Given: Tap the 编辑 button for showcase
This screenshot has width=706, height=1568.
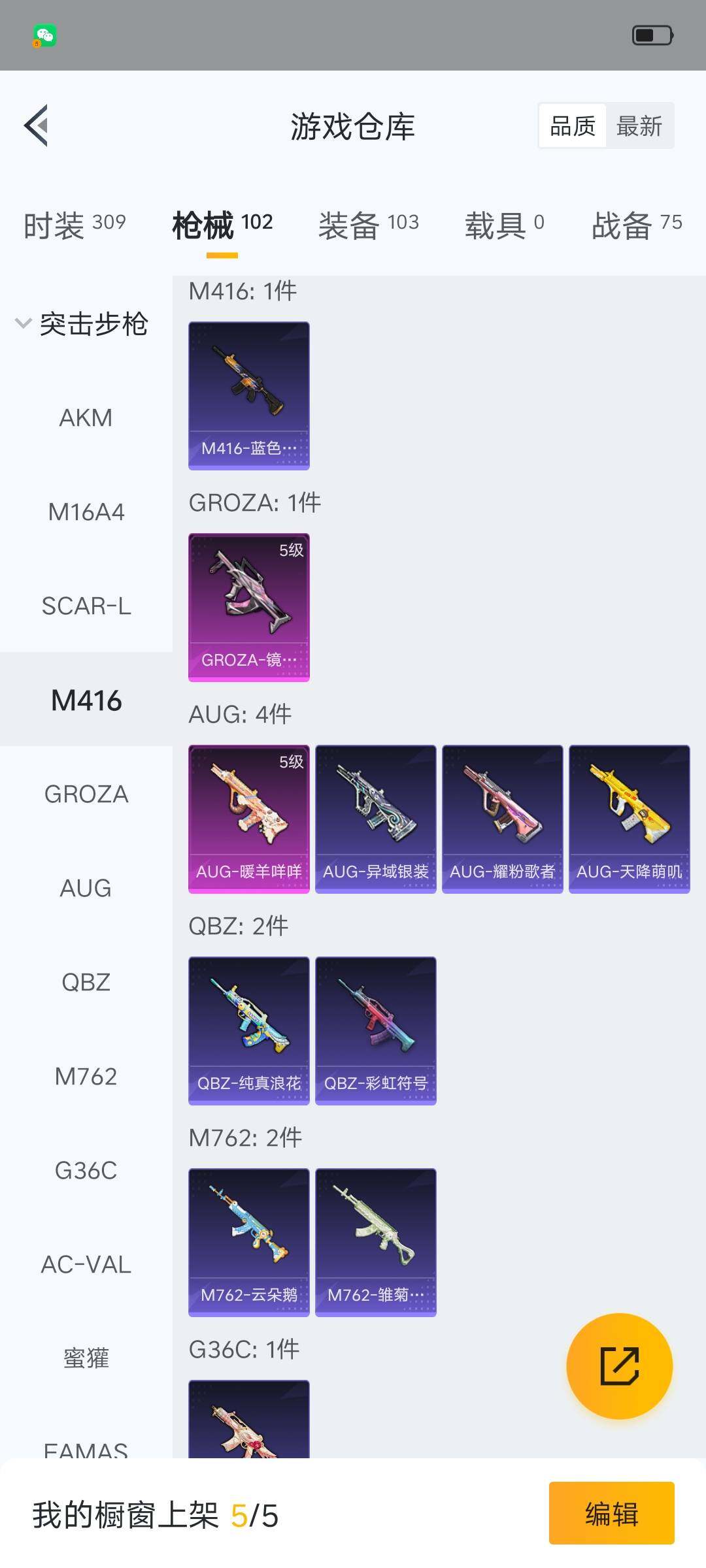Looking at the screenshot, I should point(611,1513).
